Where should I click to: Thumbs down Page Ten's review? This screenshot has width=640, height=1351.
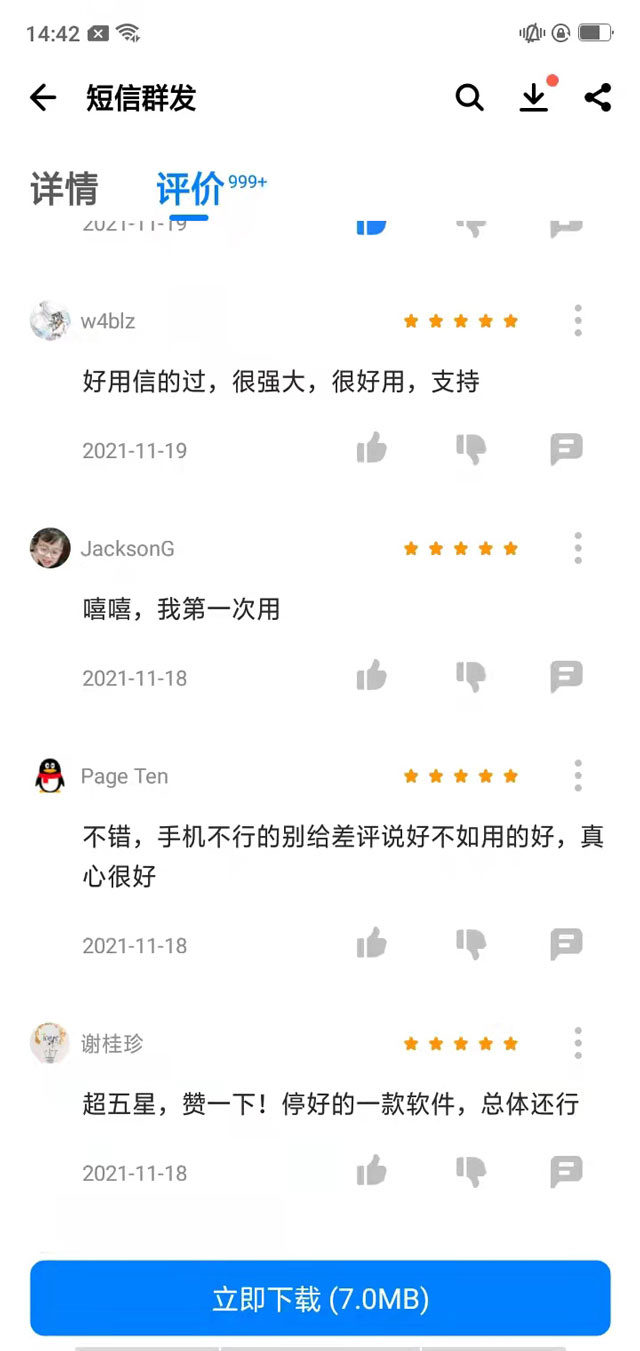pyautogui.click(x=470, y=943)
